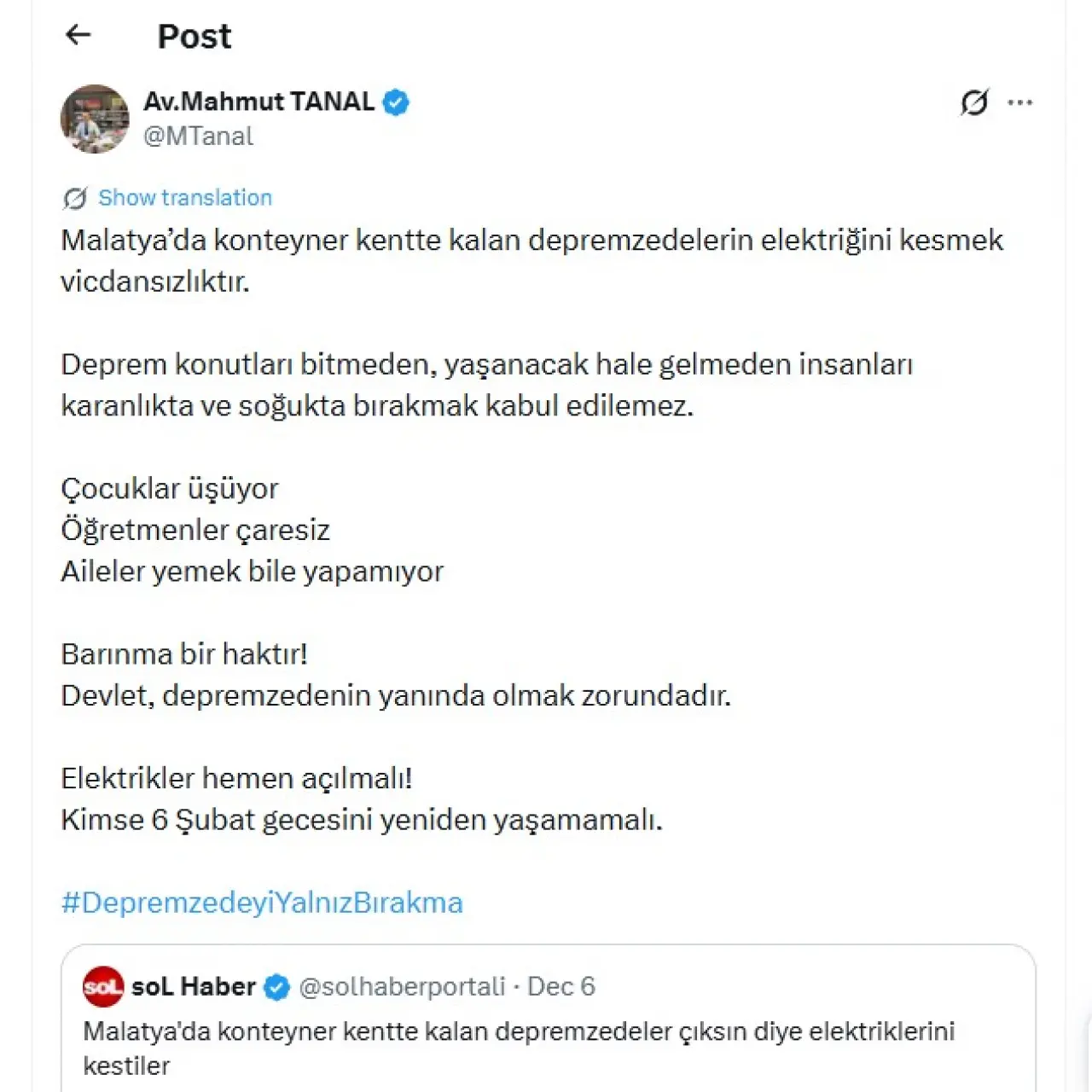This screenshot has height=1092, width=1092.
Task: Open the quoted soL Haber post
Action: [546, 1032]
